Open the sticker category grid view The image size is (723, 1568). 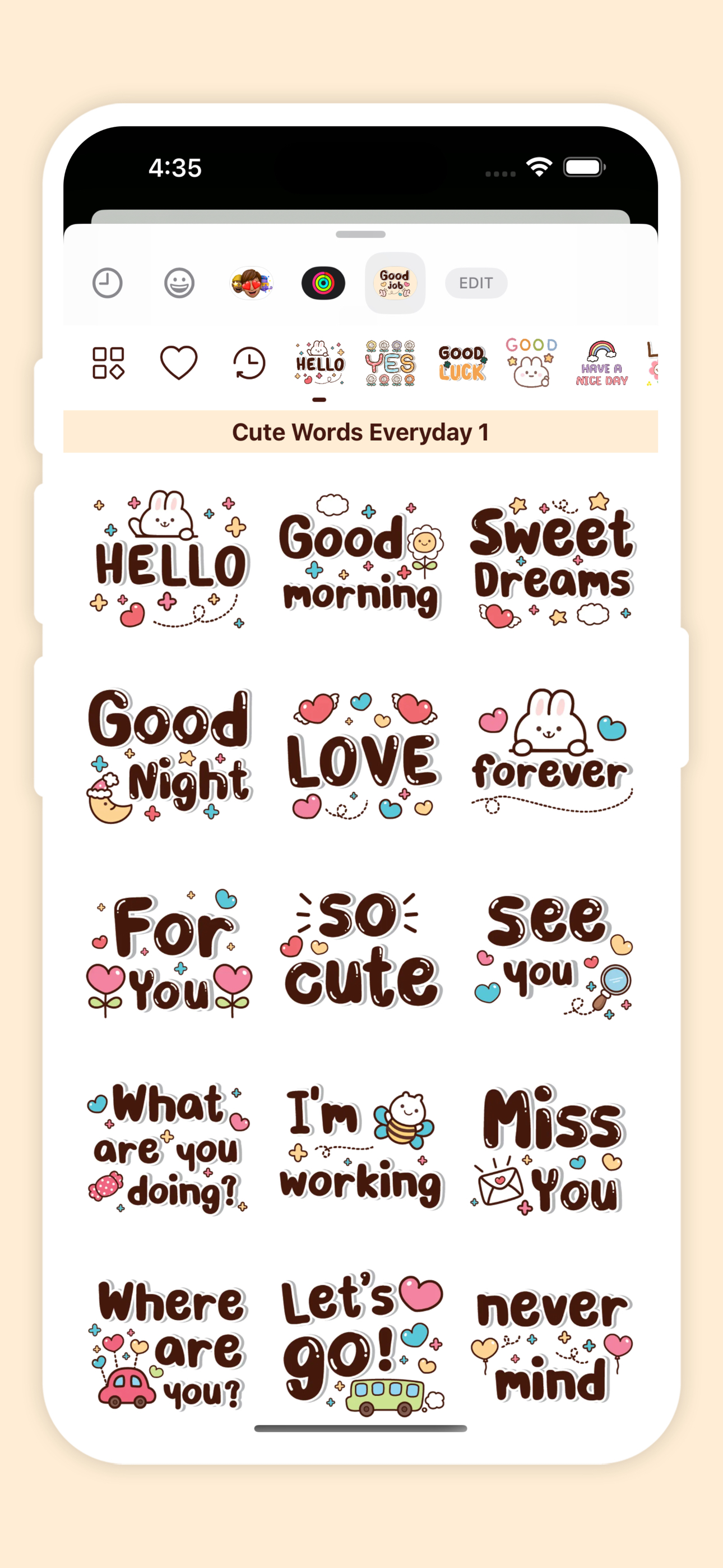click(x=108, y=364)
